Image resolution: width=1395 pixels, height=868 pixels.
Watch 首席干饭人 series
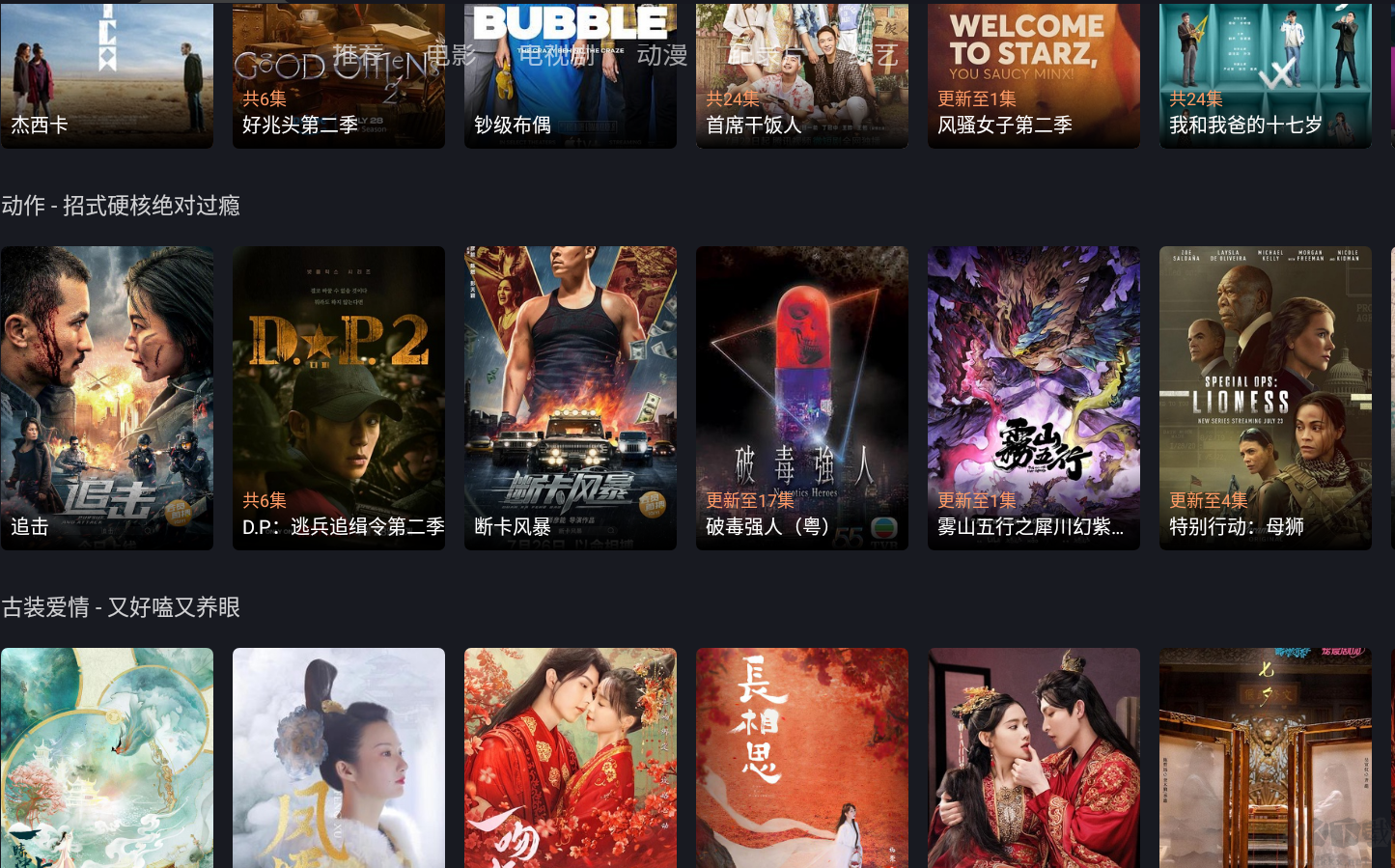pos(801,75)
